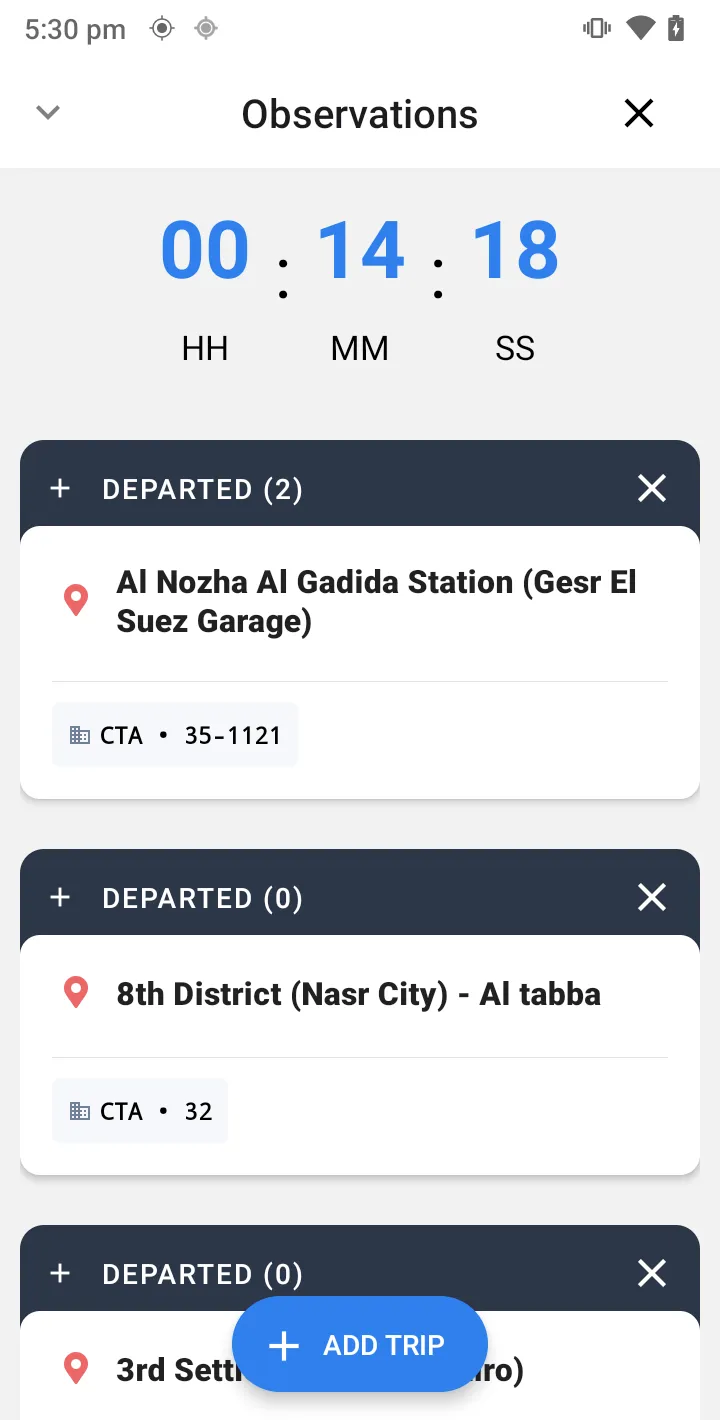The height and width of the screenshot is (1420, 720).
Task: Tap the battery indicator in the status bar
Action: [x=675, y=27]
